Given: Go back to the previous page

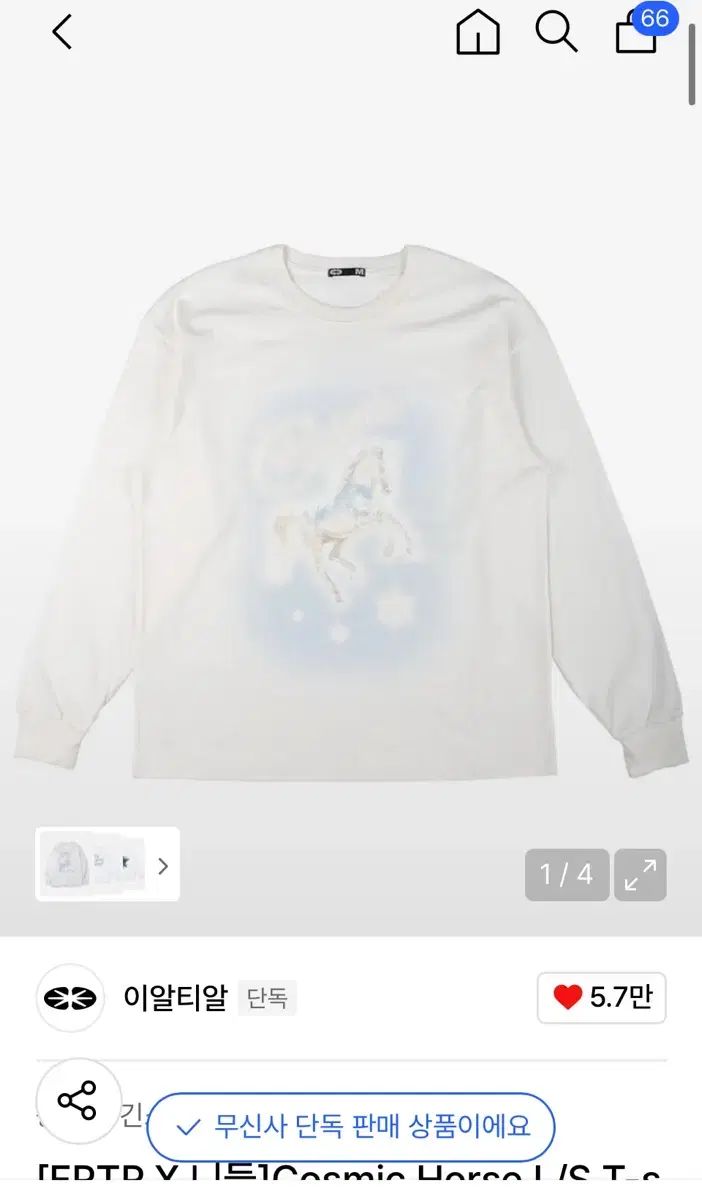Looking at the screenshot, I should coord(62,32).
